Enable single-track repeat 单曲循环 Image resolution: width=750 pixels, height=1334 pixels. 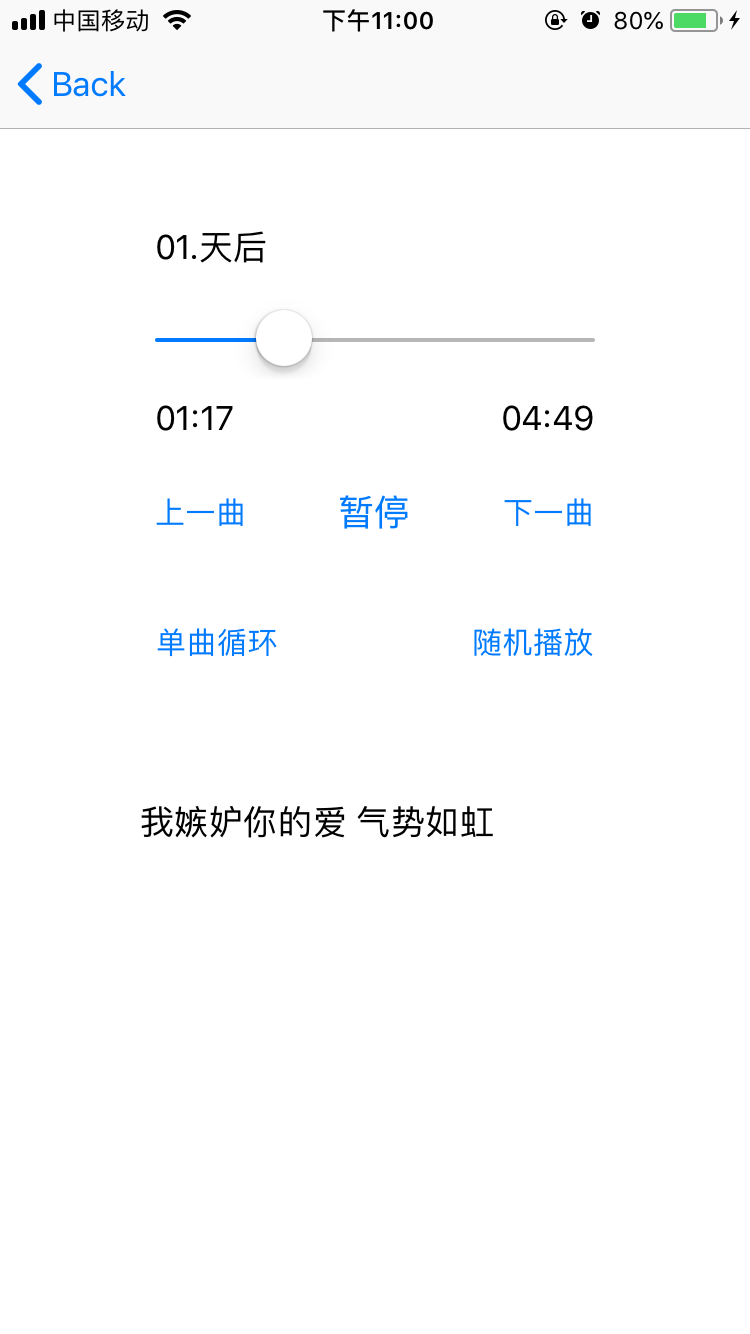(217, 642)
